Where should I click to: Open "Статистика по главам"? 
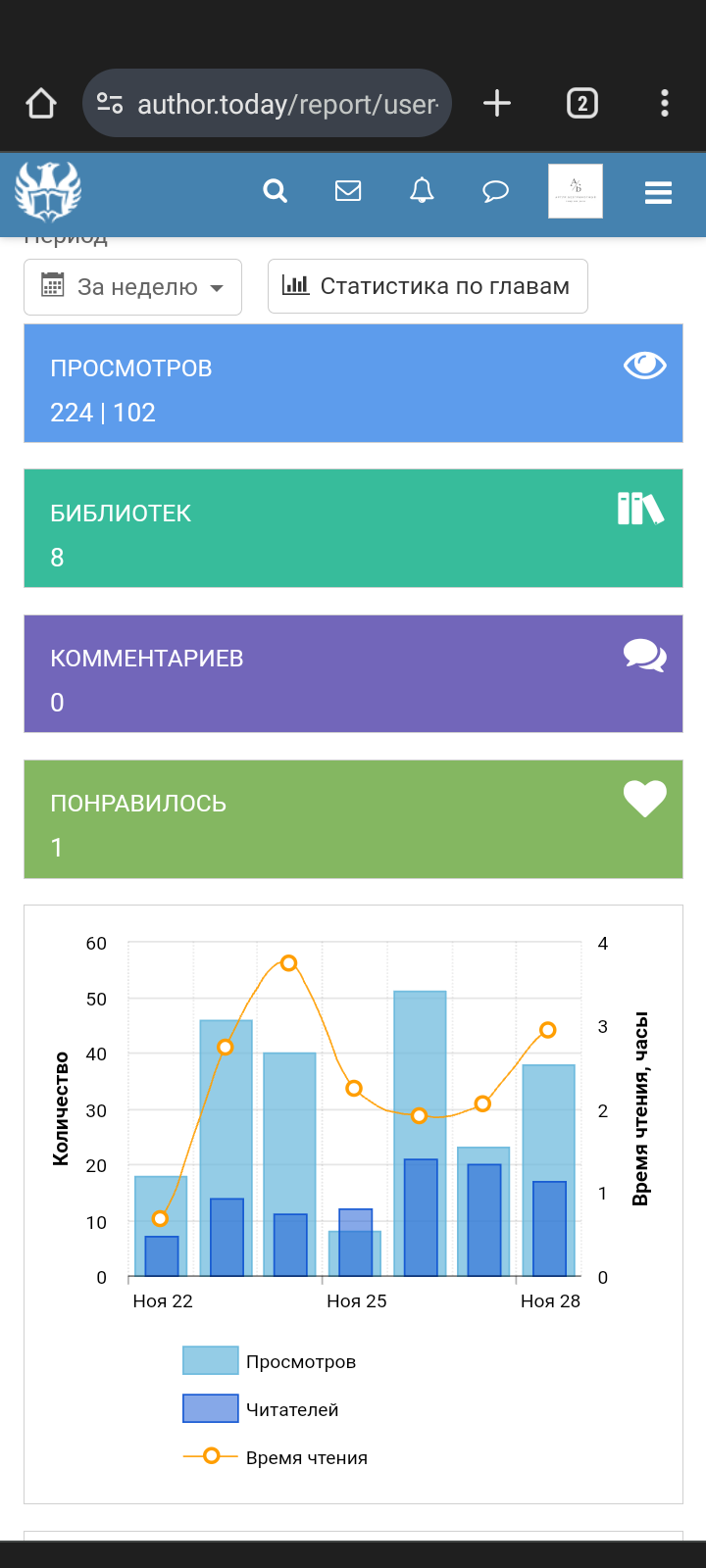428,286
